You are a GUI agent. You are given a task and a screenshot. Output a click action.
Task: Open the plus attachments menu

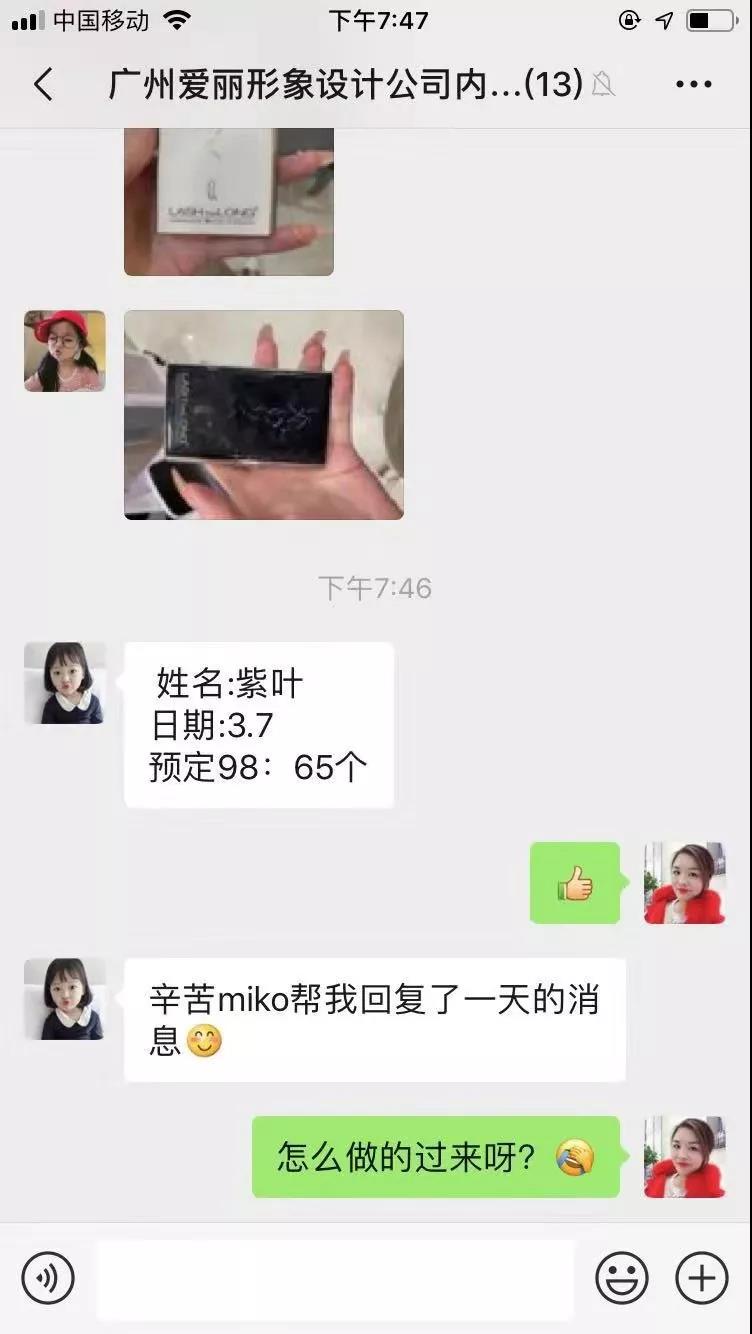click(x=702, y=1277)
